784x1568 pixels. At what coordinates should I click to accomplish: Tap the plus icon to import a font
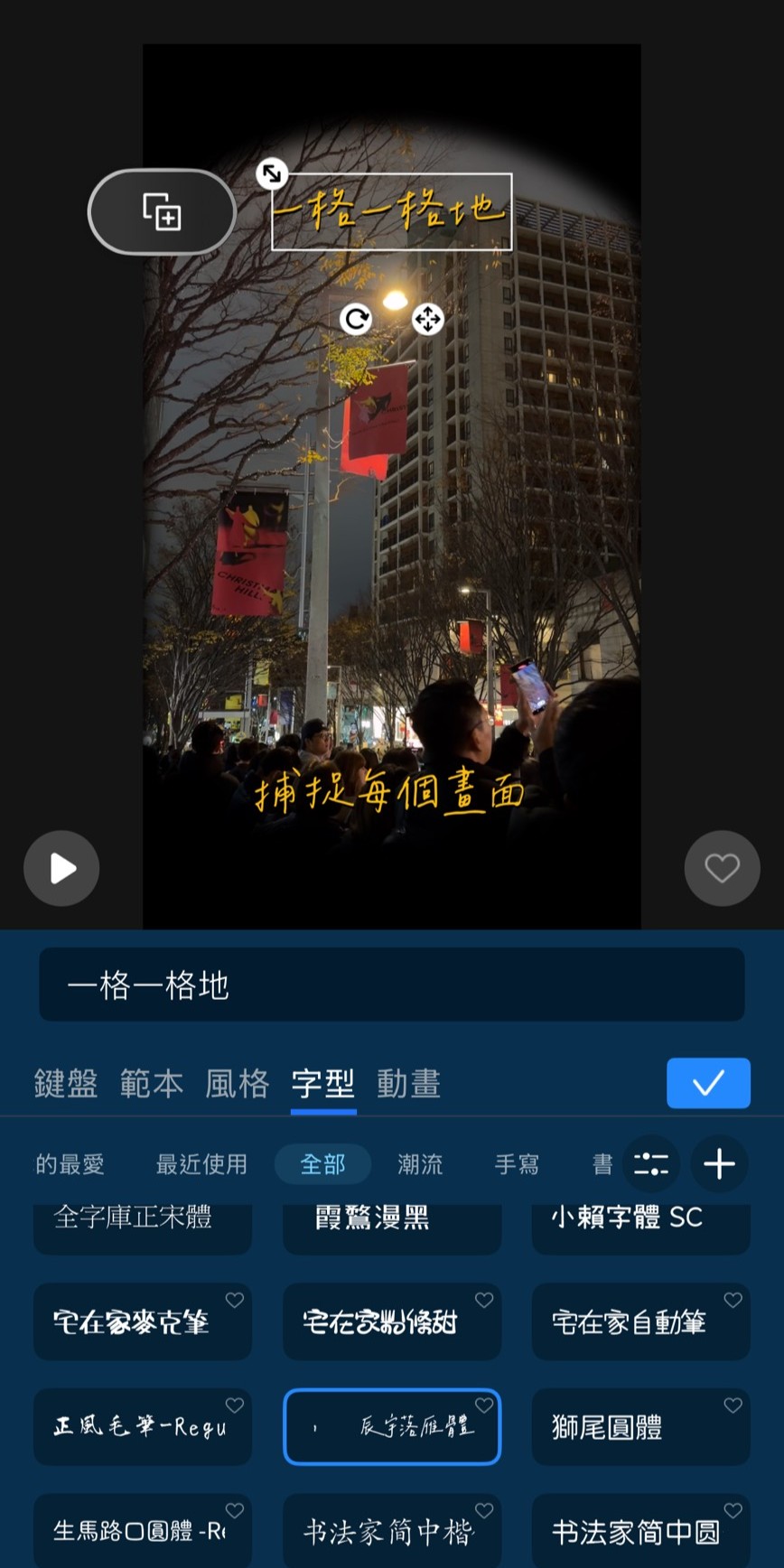719,1164
